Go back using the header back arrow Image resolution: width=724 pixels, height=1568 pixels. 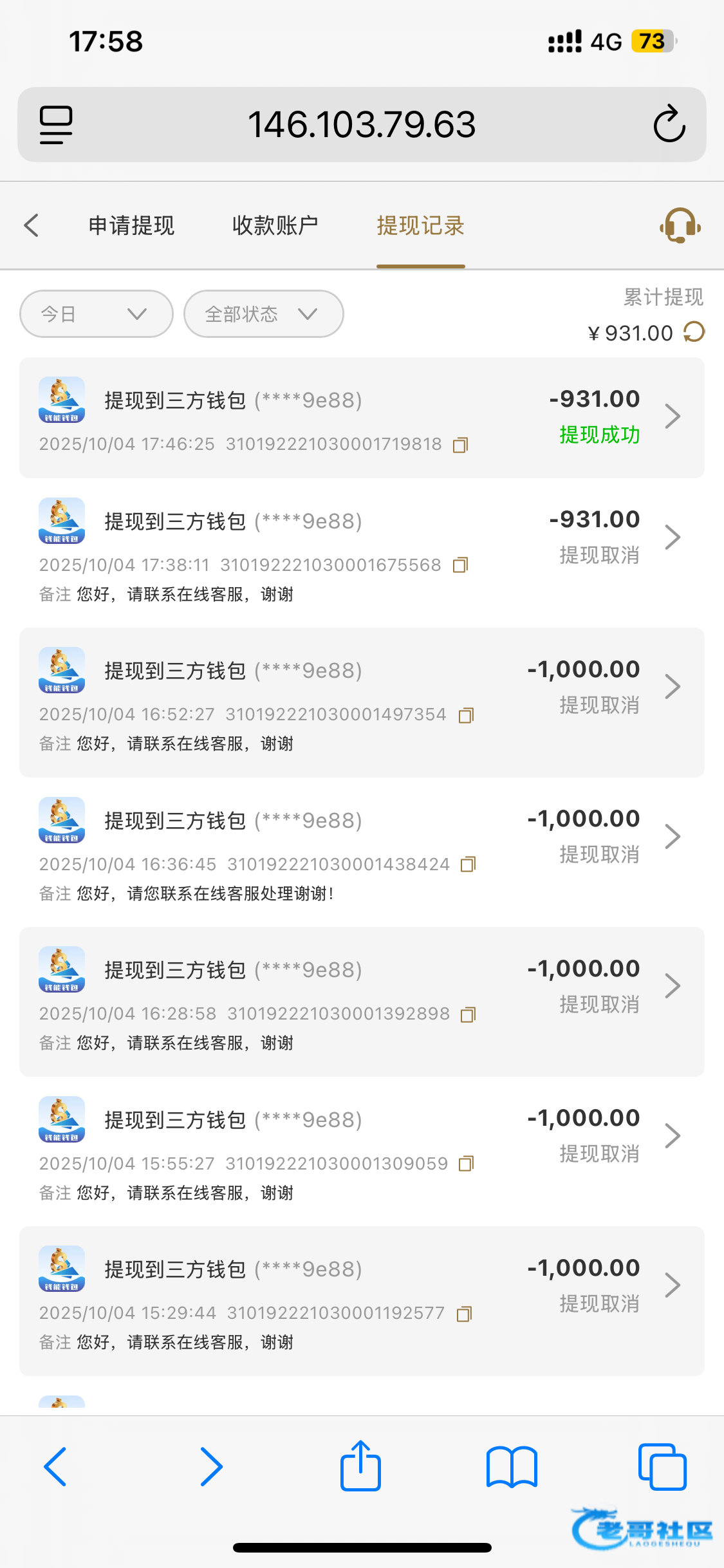coord(32,226)
